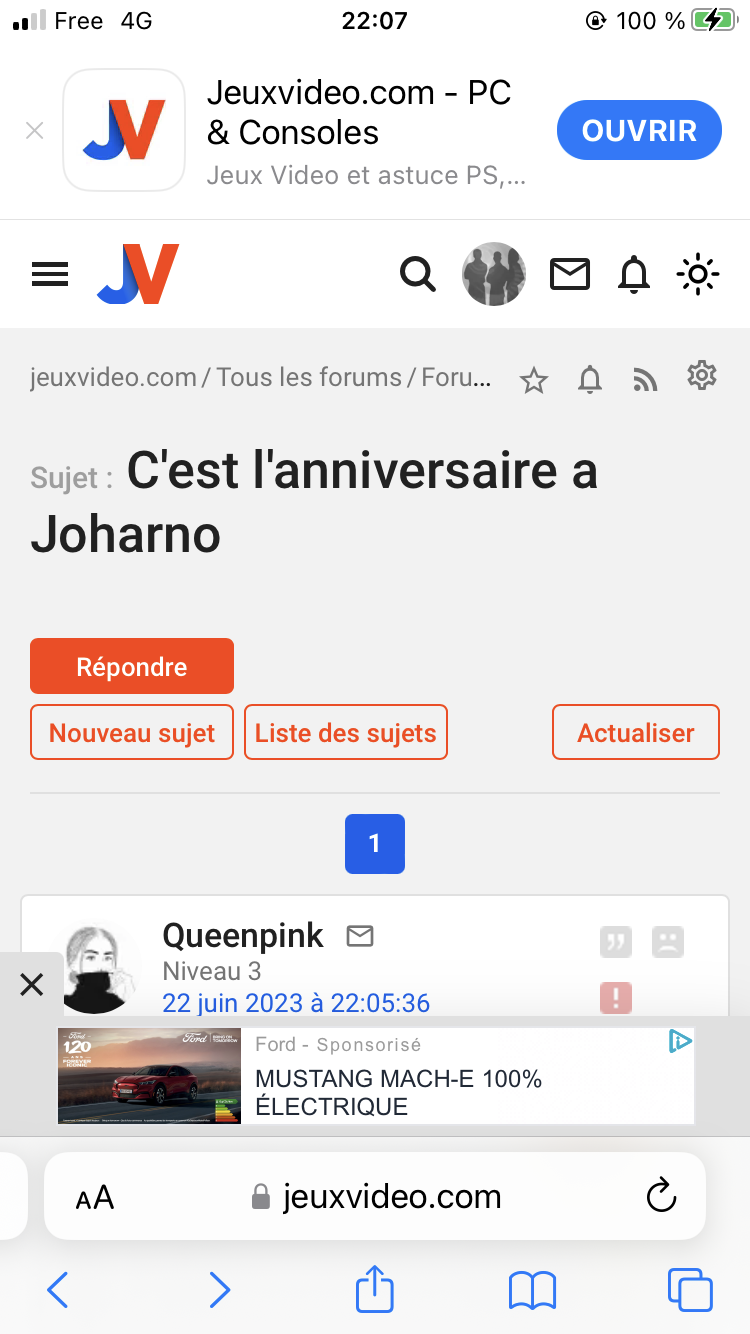Dismiss the app install banner

(x=35, y=130)
